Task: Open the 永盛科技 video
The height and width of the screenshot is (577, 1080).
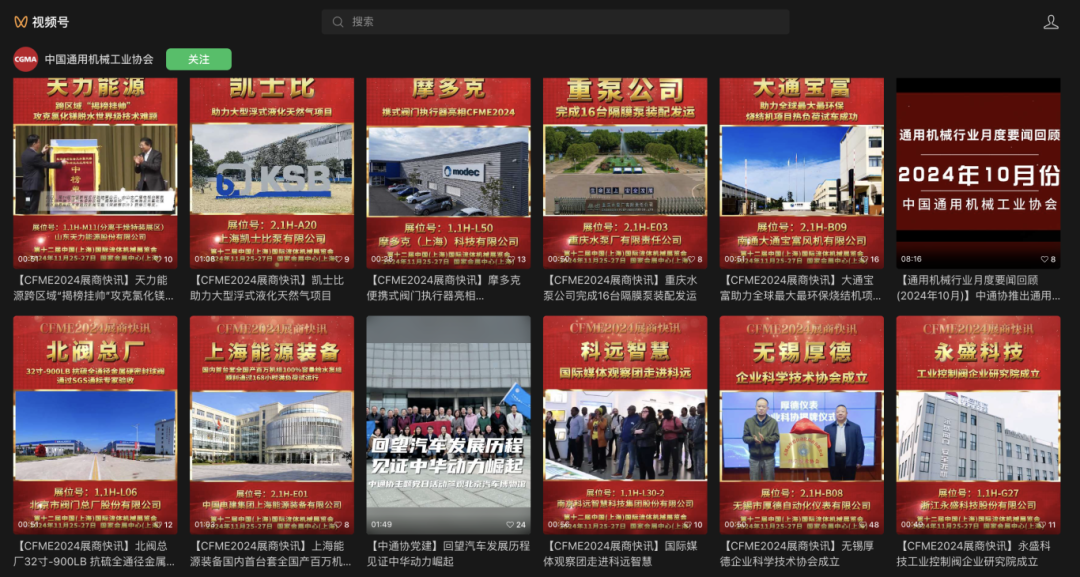Action: [978, 424]
